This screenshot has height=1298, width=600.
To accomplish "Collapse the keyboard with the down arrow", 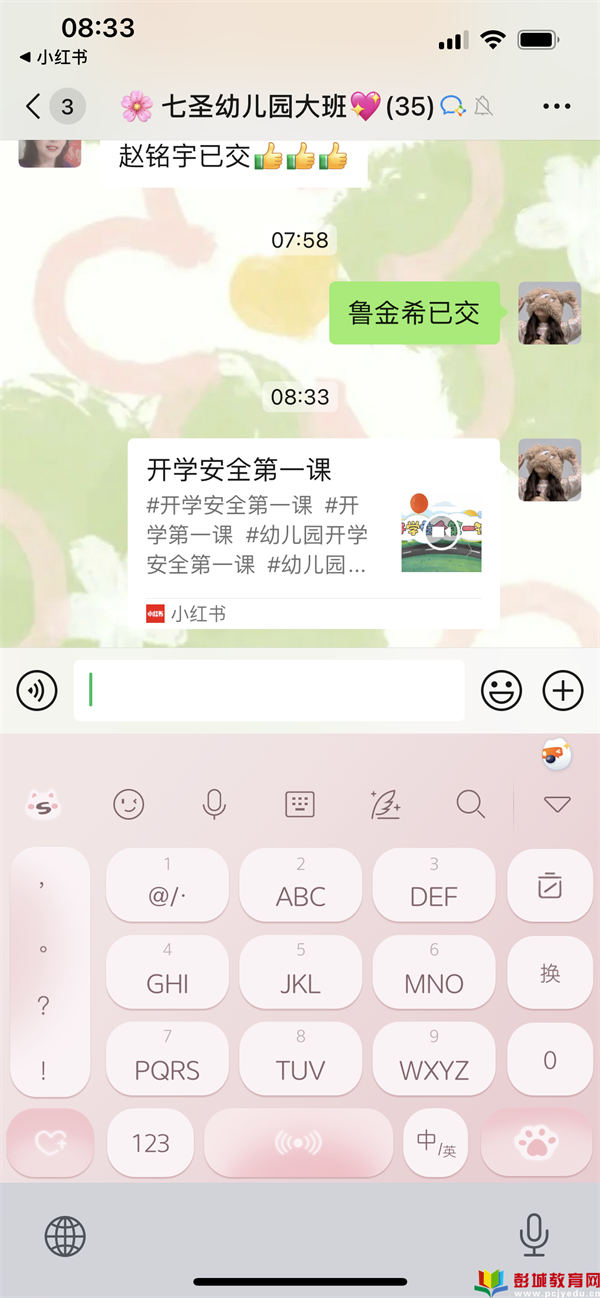I will pos(556,803).
